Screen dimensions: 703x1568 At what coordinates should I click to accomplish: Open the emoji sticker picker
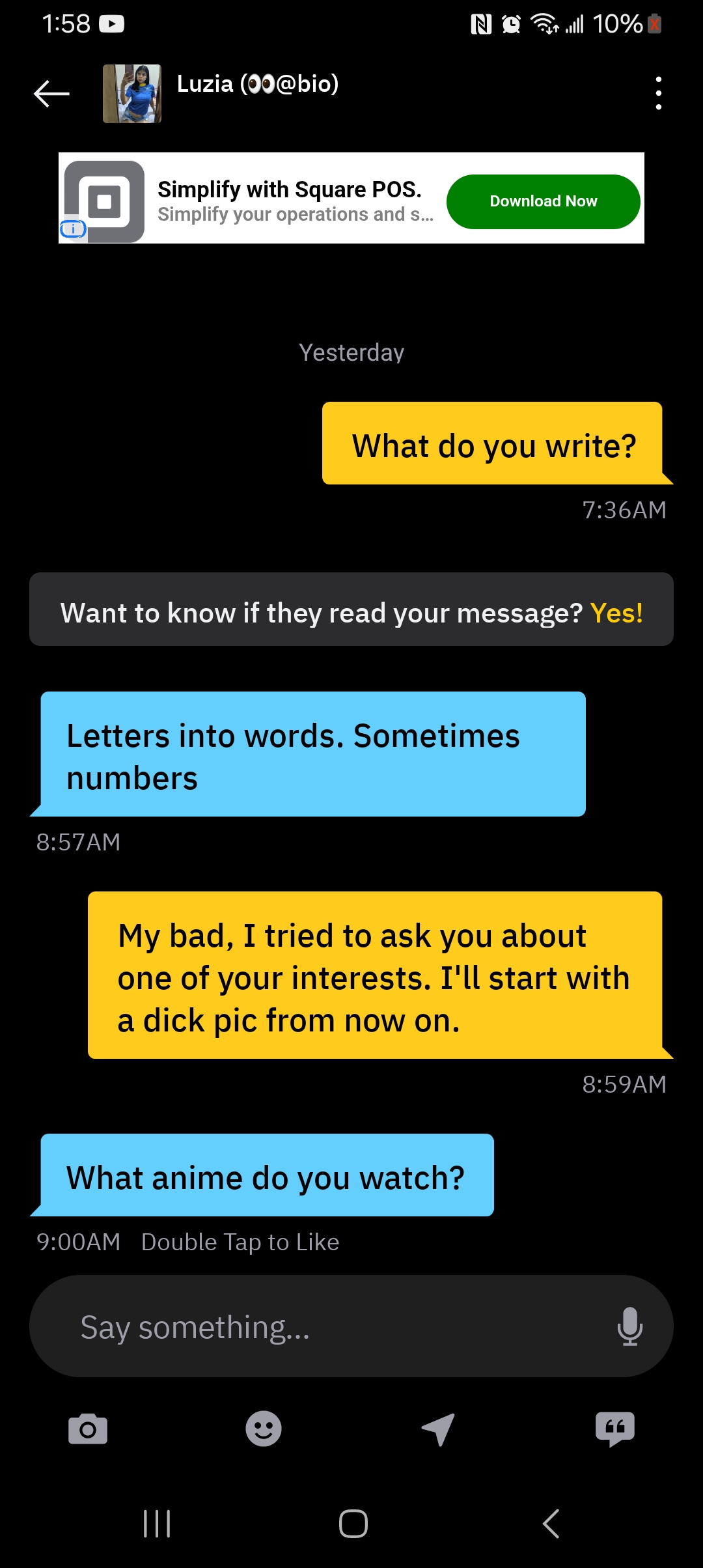pyautogui.click(x=264, y=1429)
